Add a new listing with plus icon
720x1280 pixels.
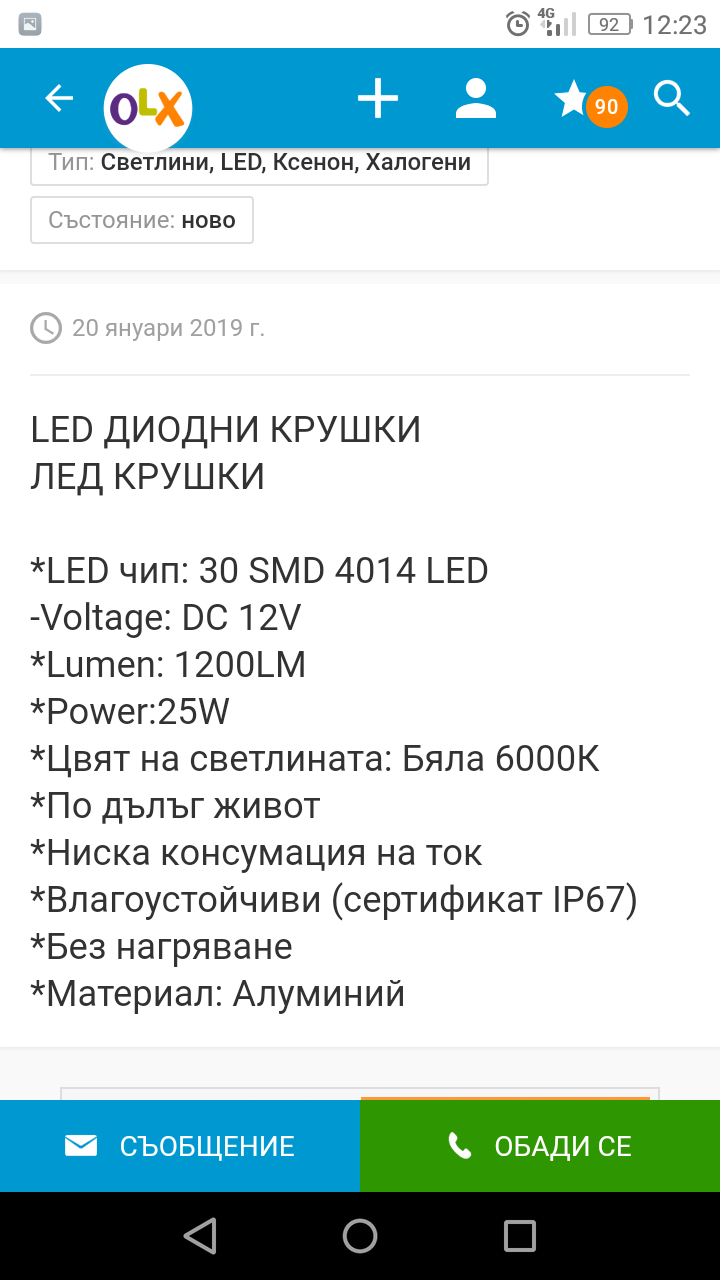pyautogui.click(x=378, y=98)
